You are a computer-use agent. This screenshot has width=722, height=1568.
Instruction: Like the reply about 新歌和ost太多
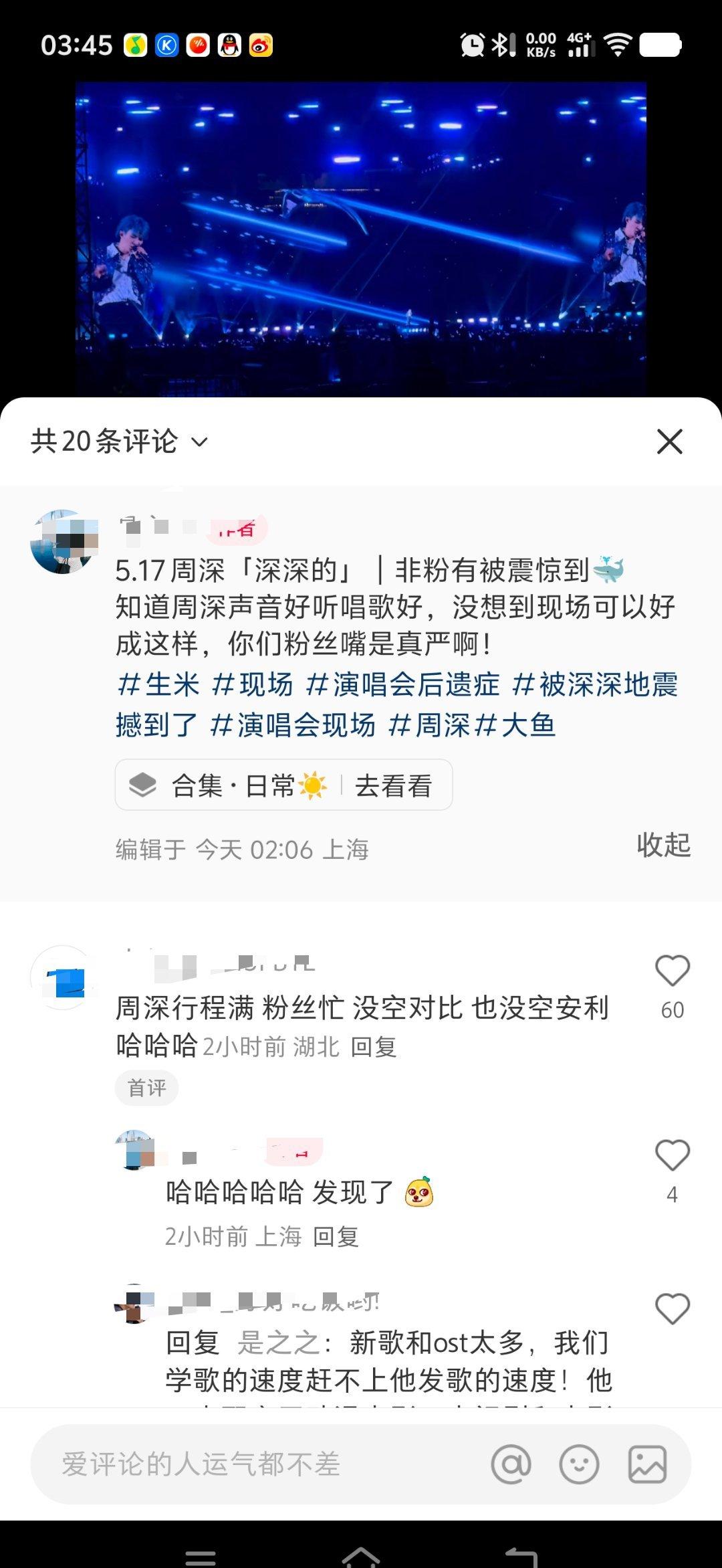[672, 1309]
